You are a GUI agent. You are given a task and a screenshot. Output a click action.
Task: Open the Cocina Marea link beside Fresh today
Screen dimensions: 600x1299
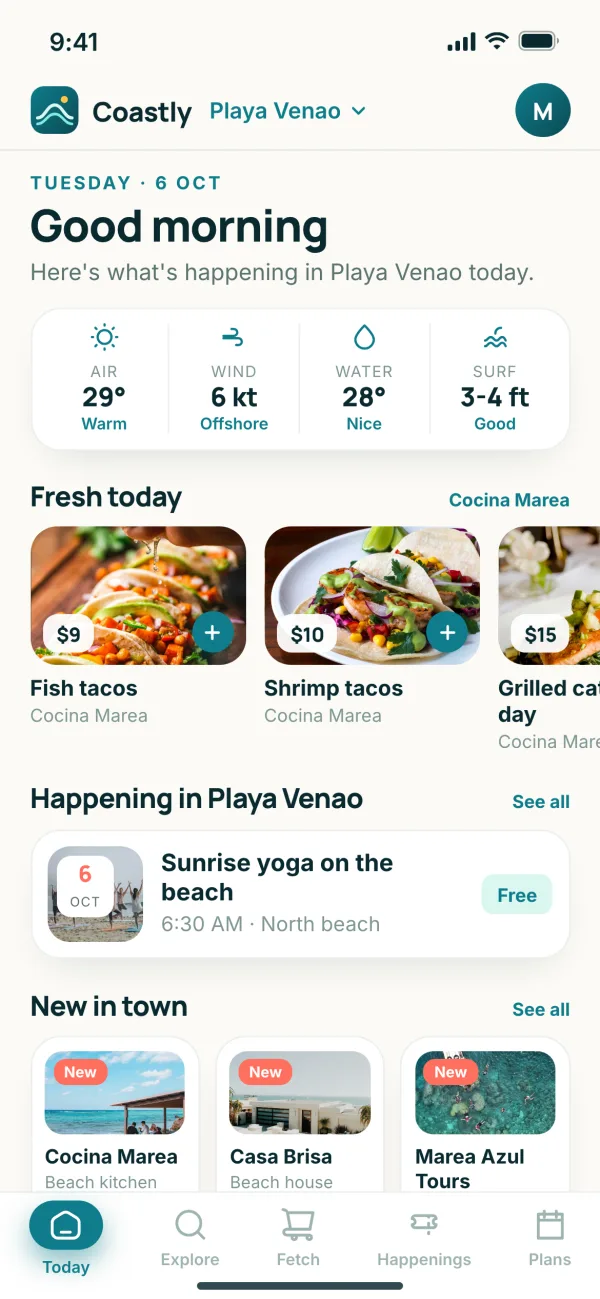[x=509, y=500]
